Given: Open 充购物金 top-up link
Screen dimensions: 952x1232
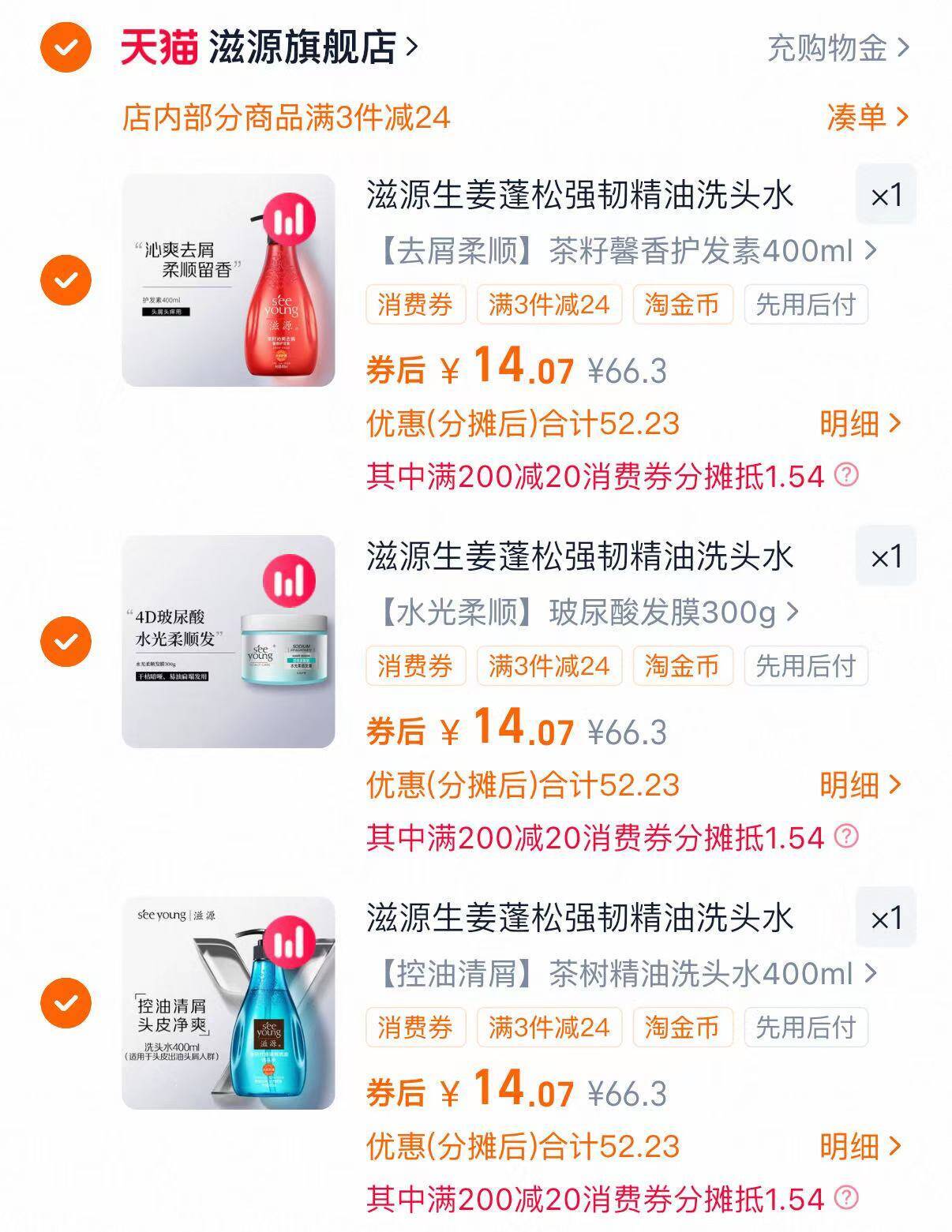Looking at the screenshot, I should 838,48.
